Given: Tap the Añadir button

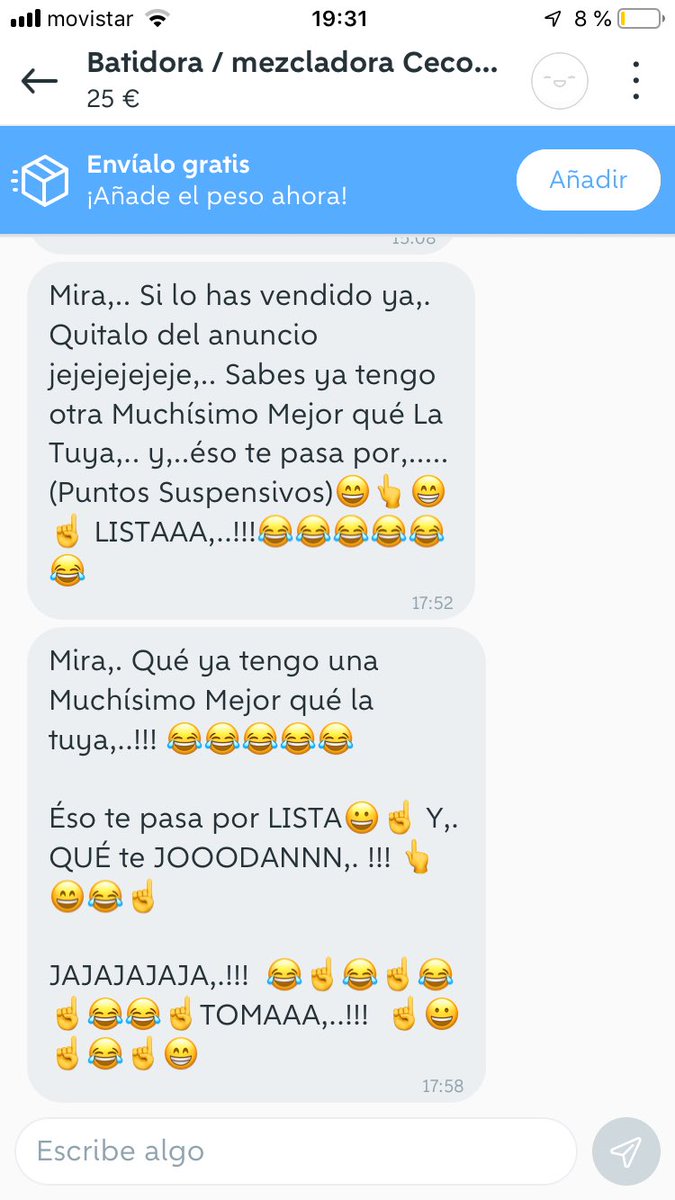Looking at the screenshot, I should [588, 180].
